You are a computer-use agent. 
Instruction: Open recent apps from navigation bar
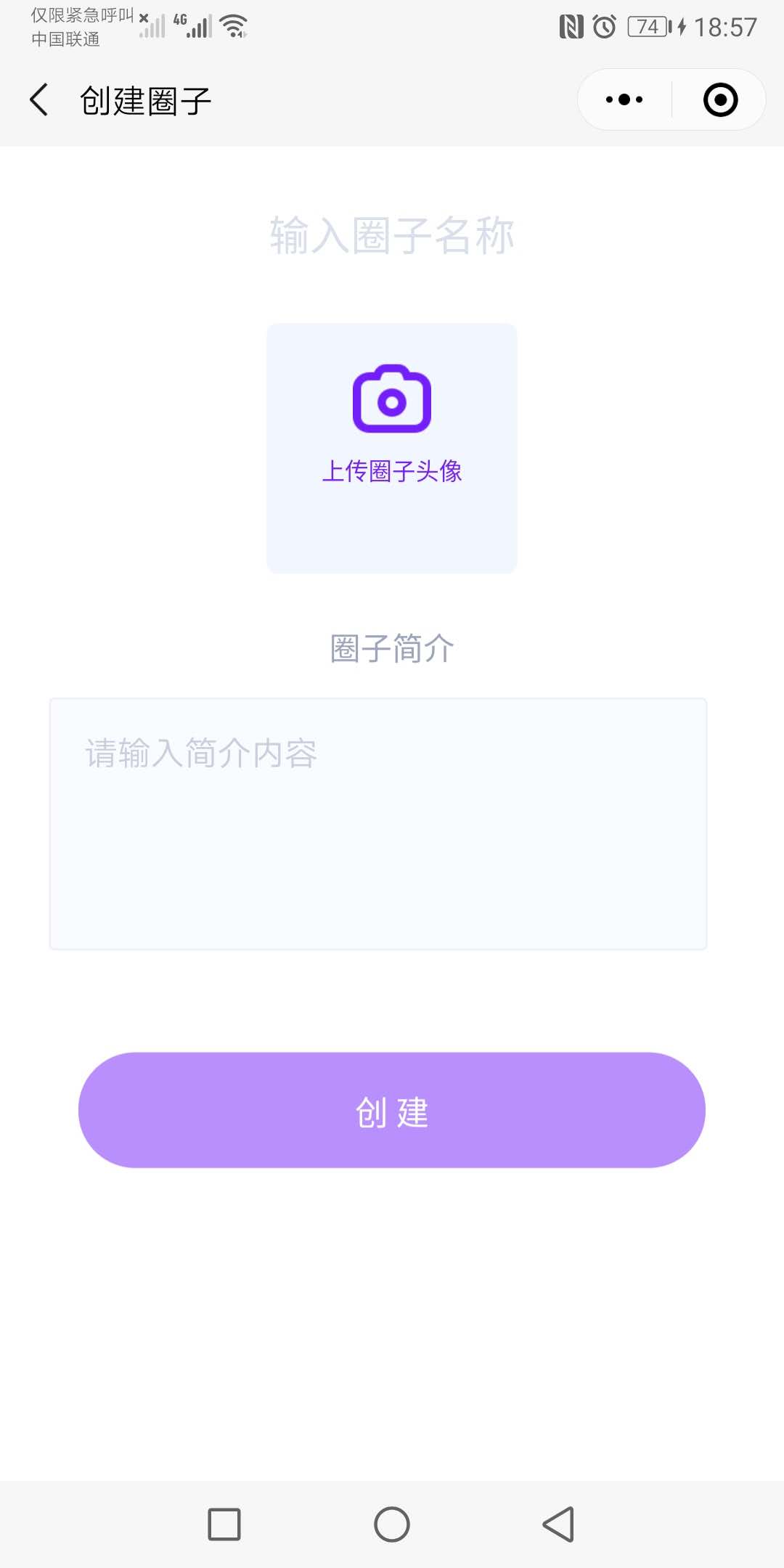224,1524
